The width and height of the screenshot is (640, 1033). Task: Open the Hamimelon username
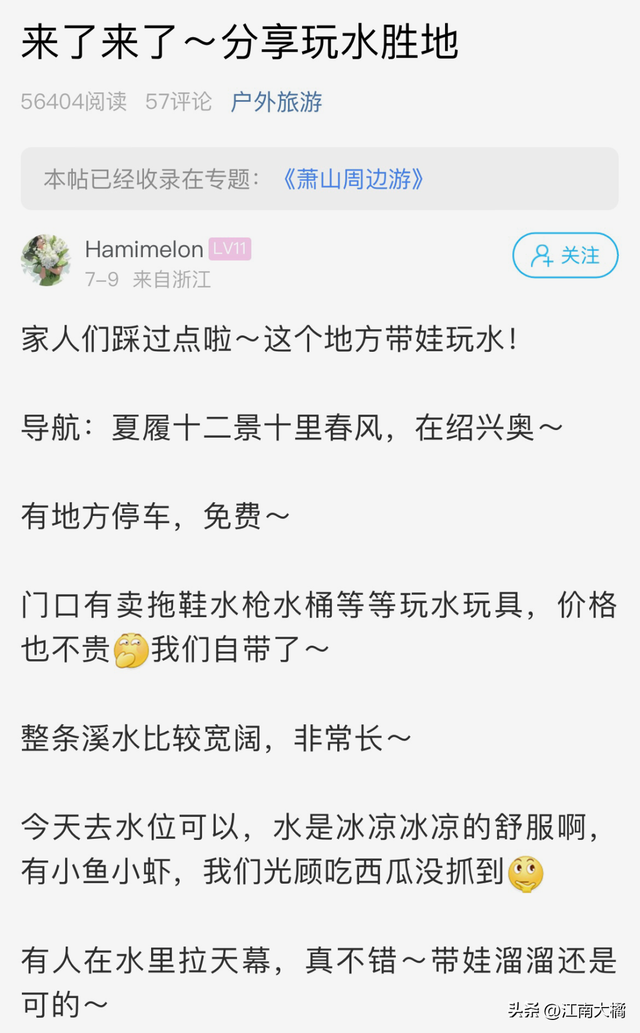click(144, 249)
